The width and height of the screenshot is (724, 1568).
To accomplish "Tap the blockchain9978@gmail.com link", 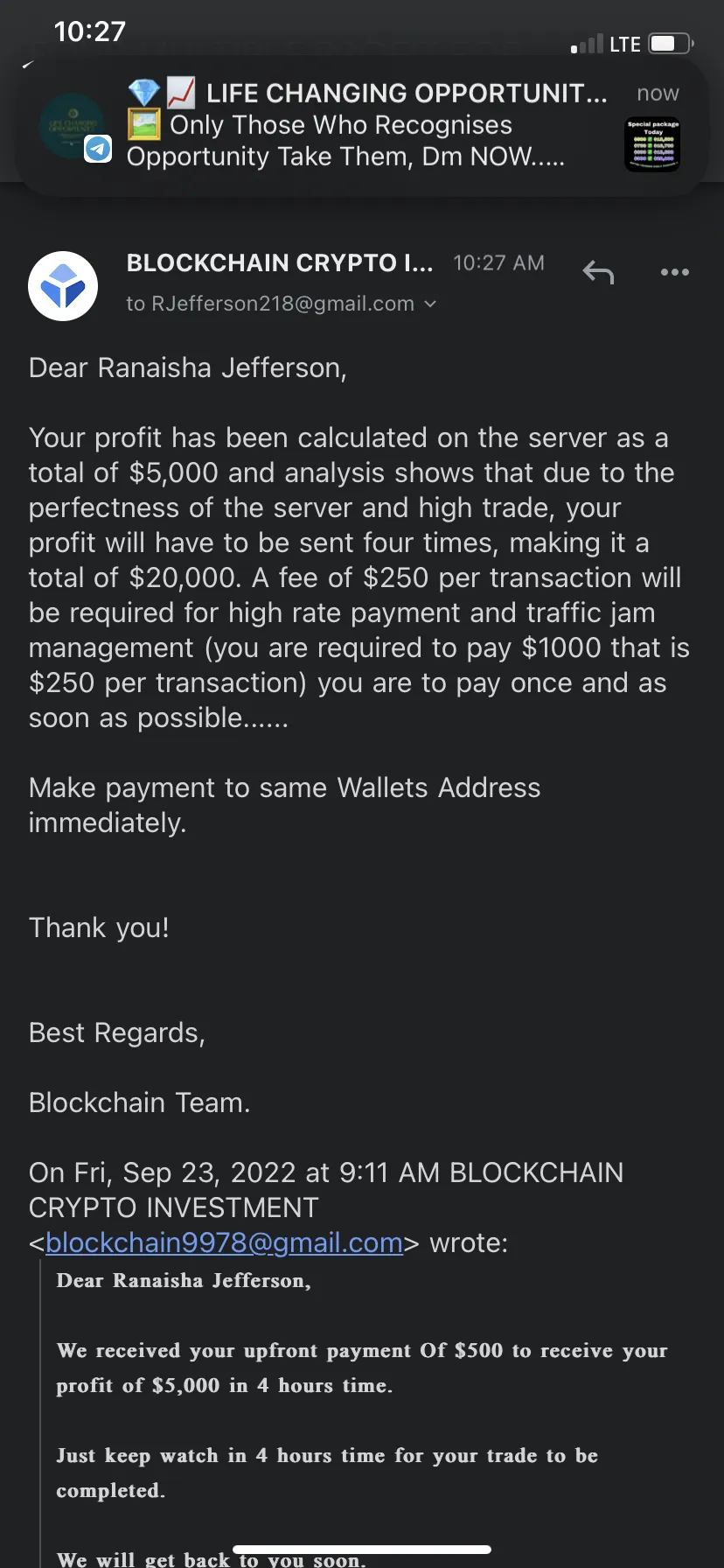I will (224, 1242).
